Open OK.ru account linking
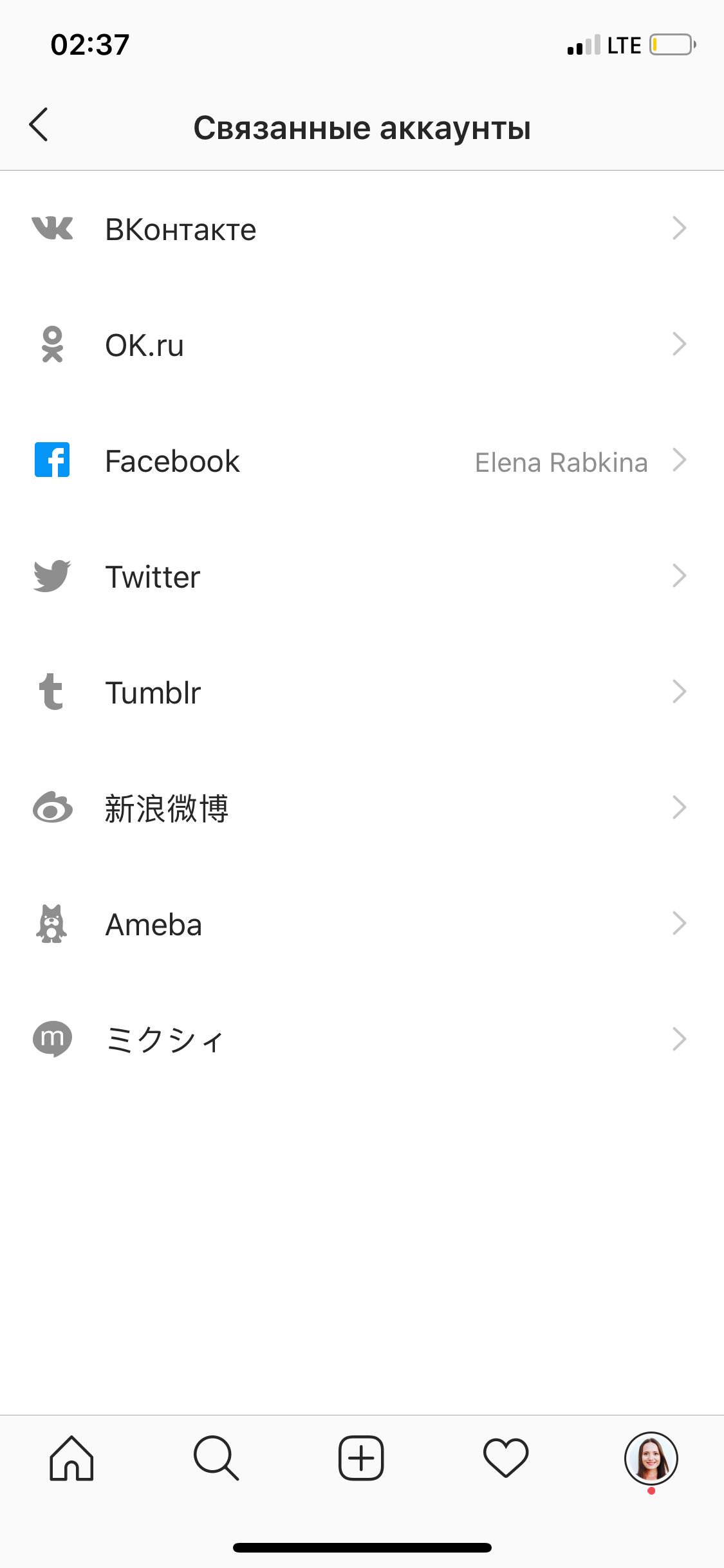The height and width of the screenshot is (1568, 724). 362,345
